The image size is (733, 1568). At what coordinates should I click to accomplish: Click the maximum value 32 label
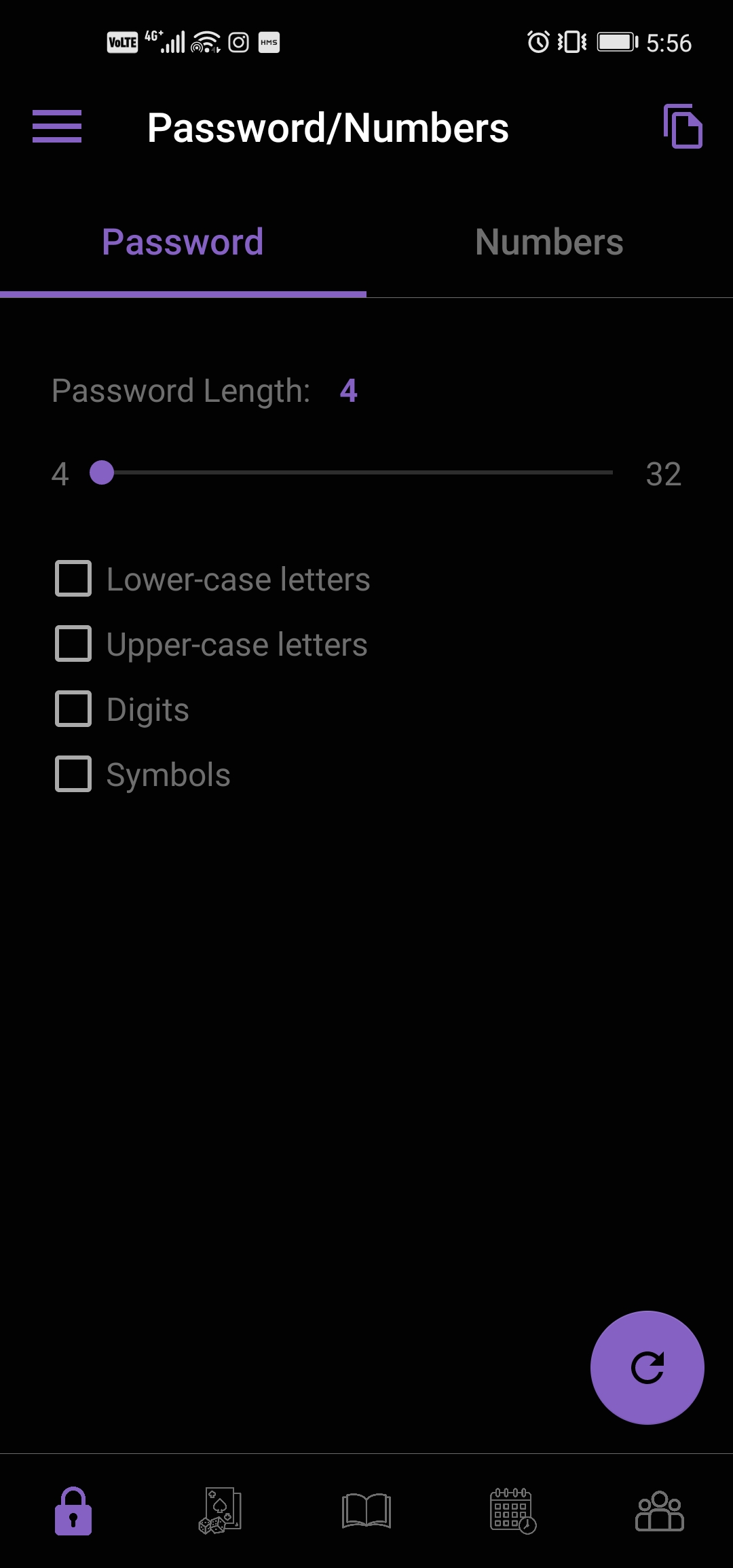[664, 474]
